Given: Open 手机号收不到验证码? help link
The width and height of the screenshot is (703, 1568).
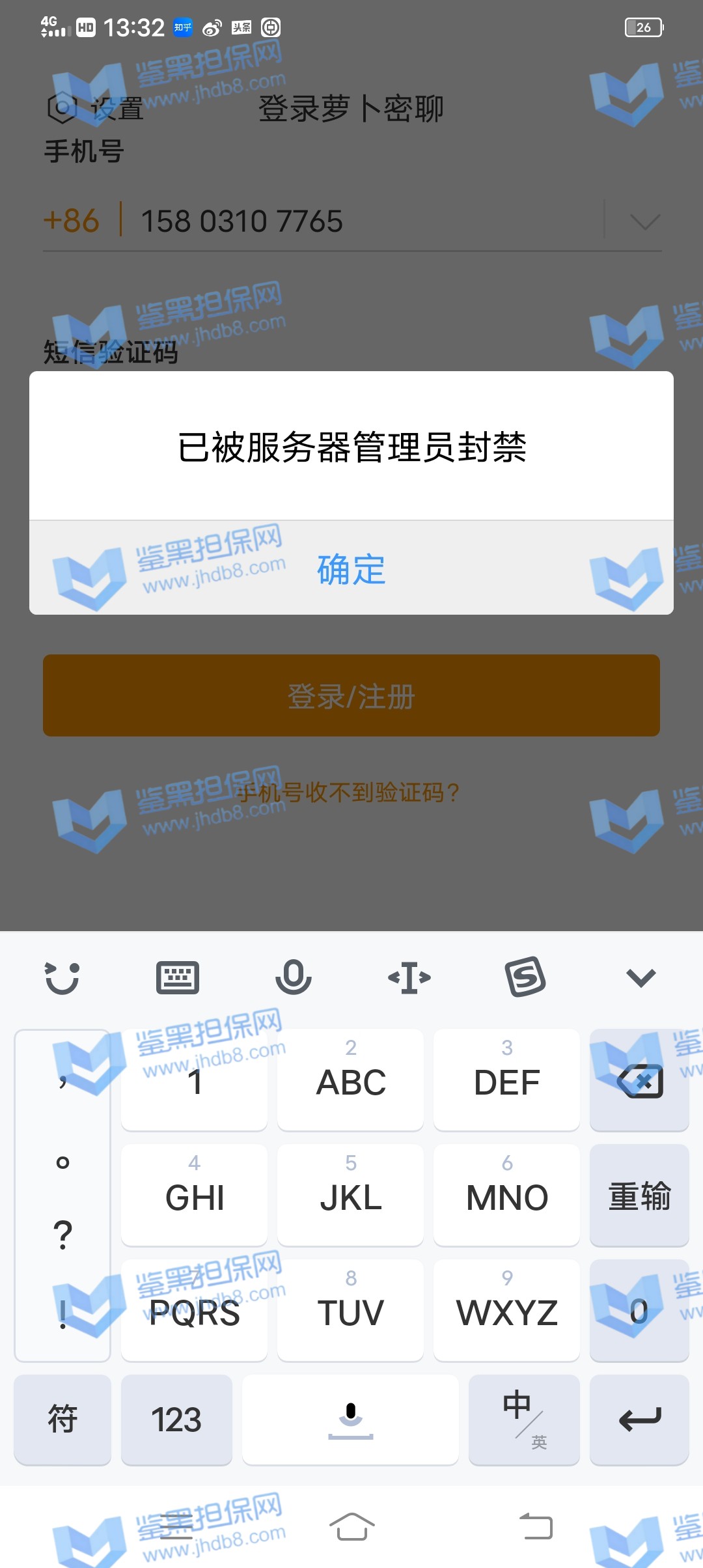Looking at the screenshot, I should click(348, 792).
